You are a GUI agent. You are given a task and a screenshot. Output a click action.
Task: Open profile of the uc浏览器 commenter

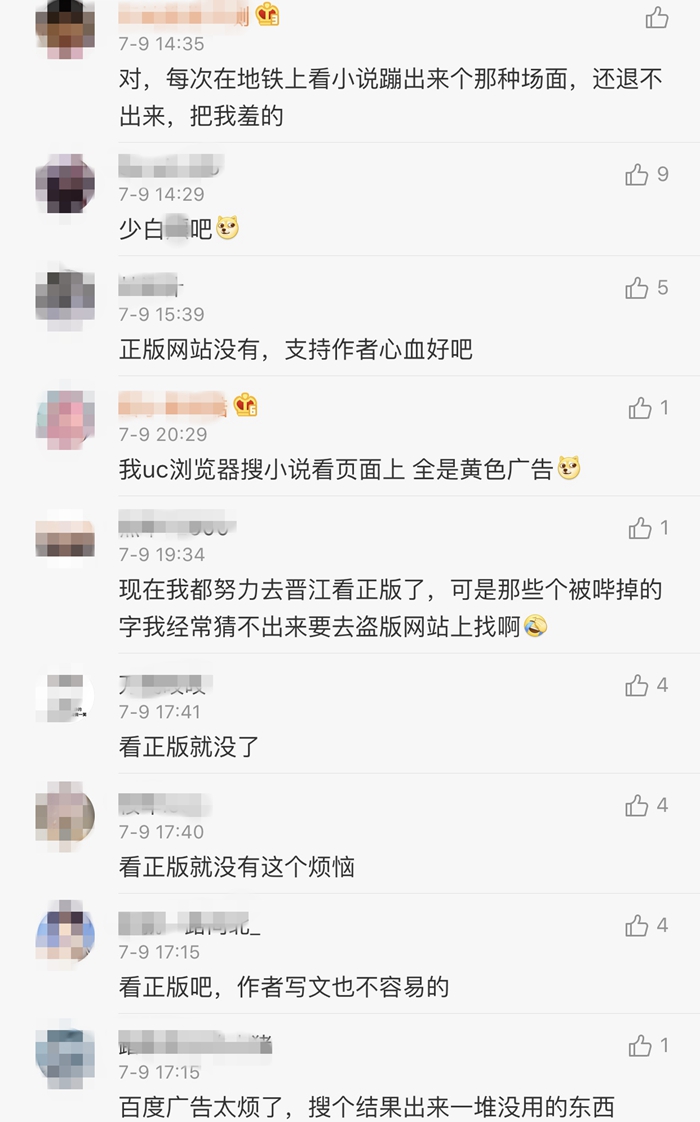pos(65,419)
